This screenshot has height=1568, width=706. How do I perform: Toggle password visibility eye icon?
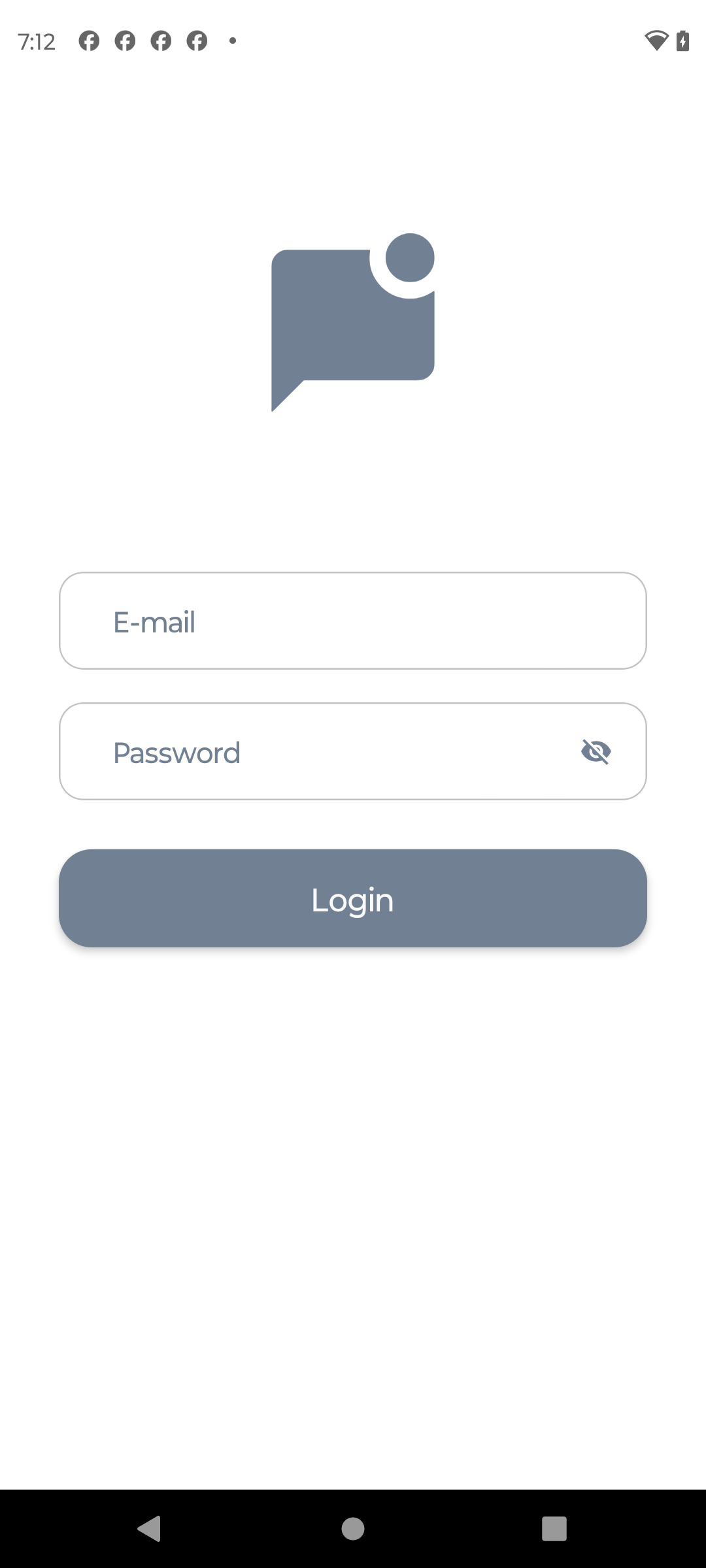(x=596, y=752)
